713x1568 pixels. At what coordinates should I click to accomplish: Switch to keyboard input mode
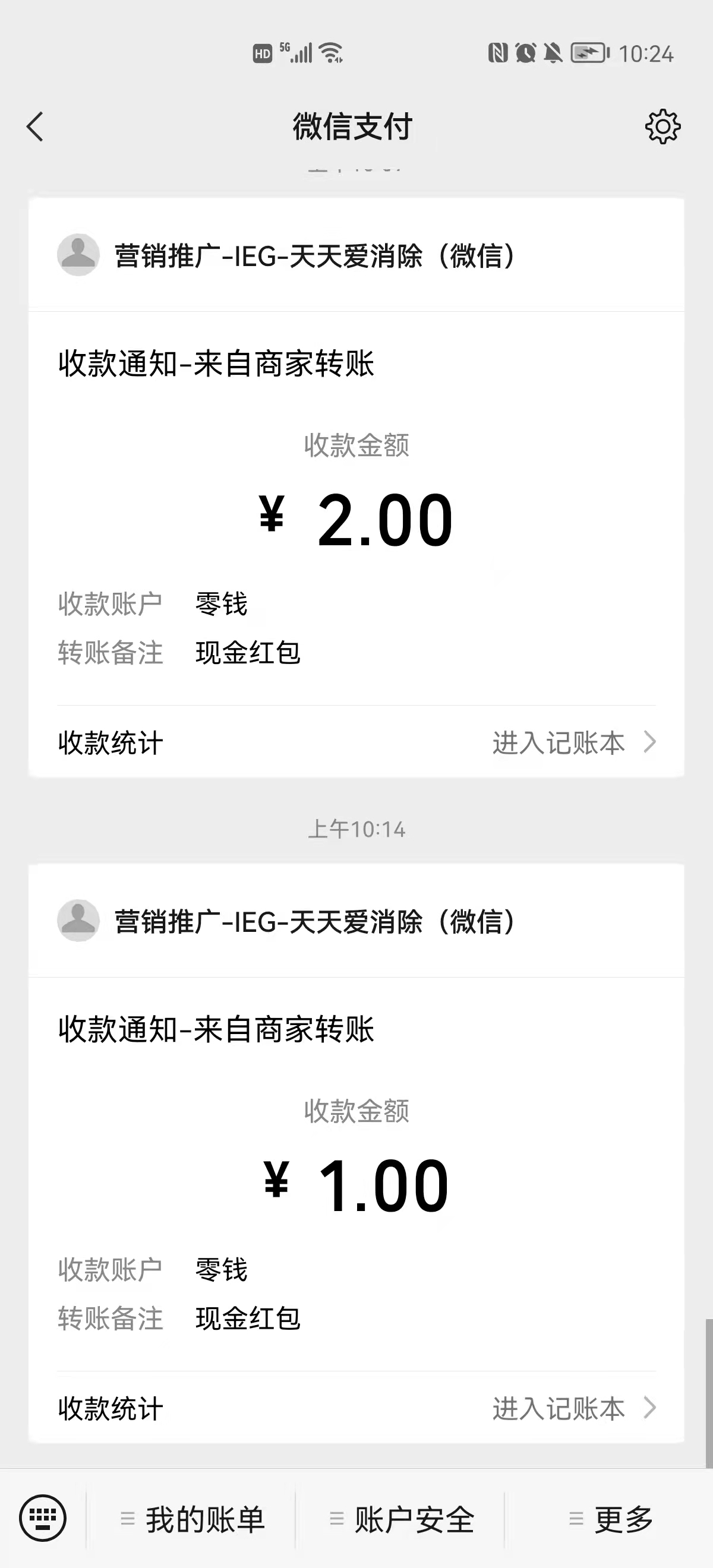43,1518
